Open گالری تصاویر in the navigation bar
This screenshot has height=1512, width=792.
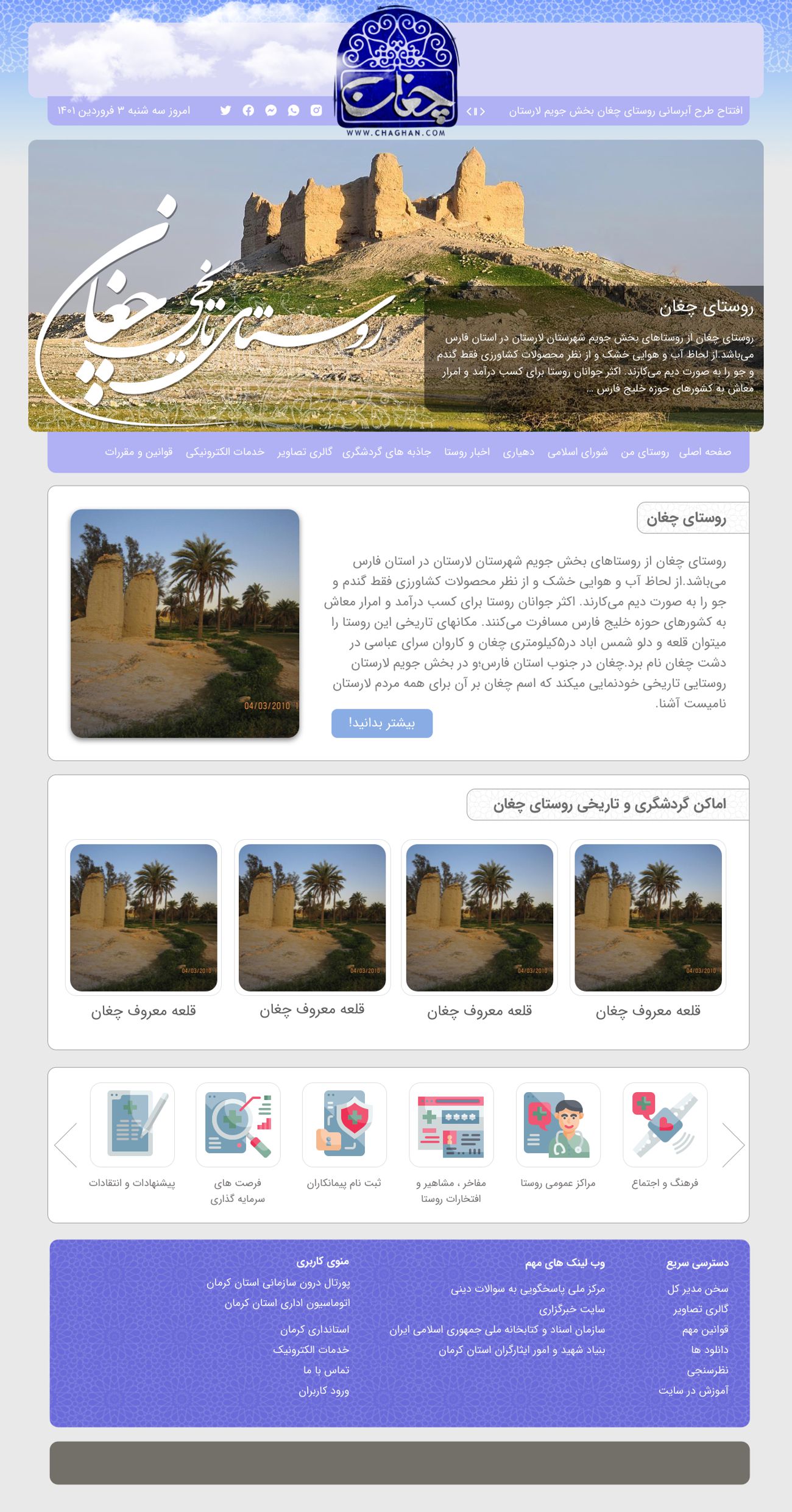click(x=305, y=452)
